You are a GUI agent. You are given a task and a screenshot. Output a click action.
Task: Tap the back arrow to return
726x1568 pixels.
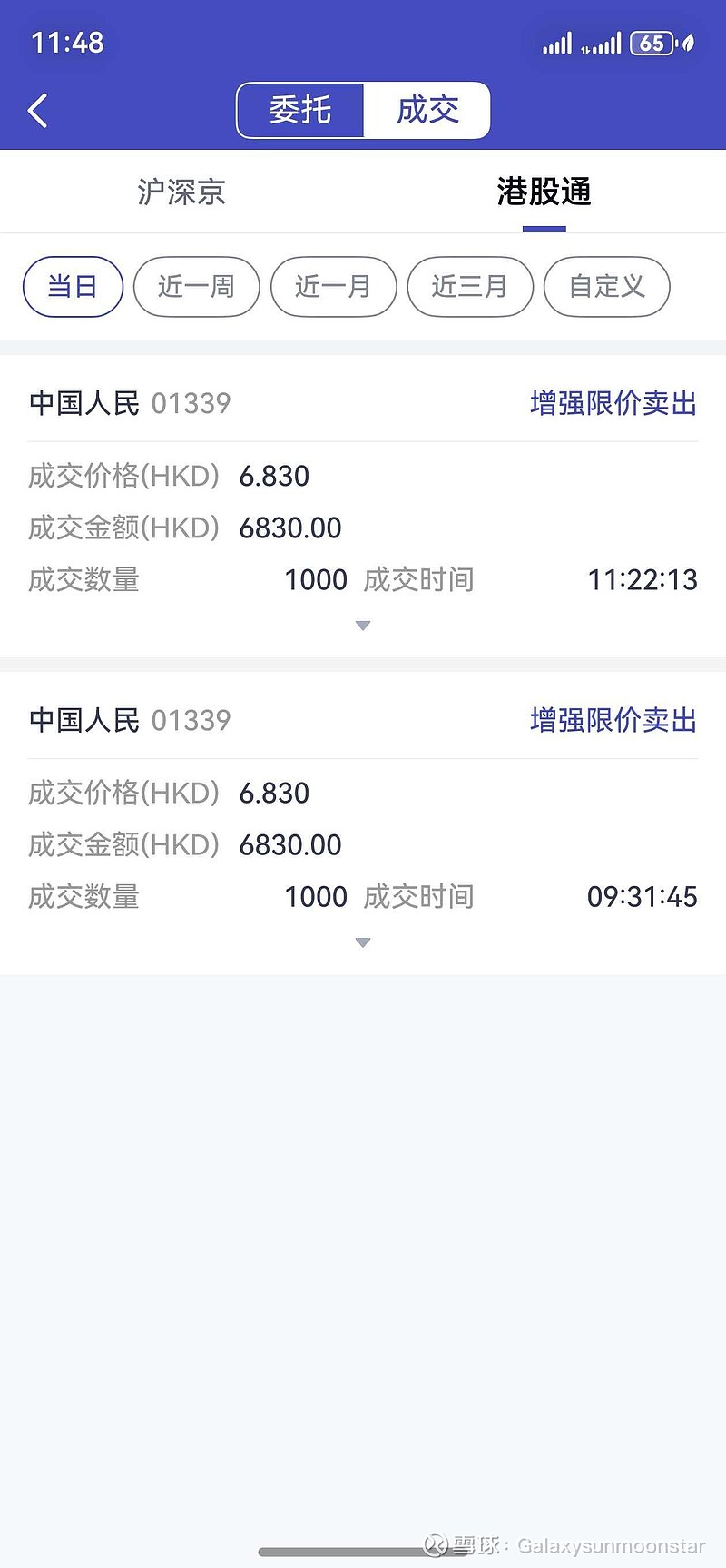pos(38,109)
